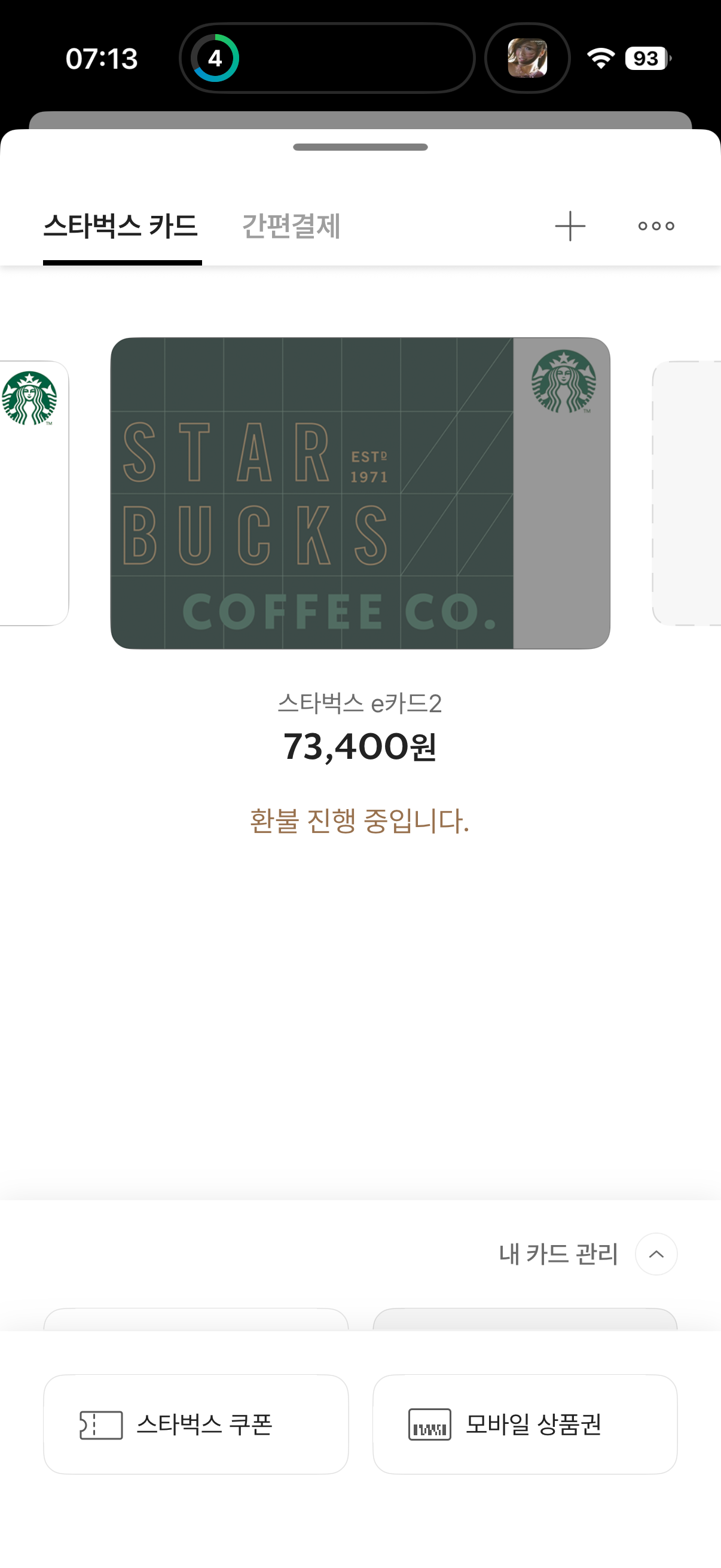Collapse the 내 카드 관리 section
This screenshot has height=1568, width=721.
tap(656, 1254)
